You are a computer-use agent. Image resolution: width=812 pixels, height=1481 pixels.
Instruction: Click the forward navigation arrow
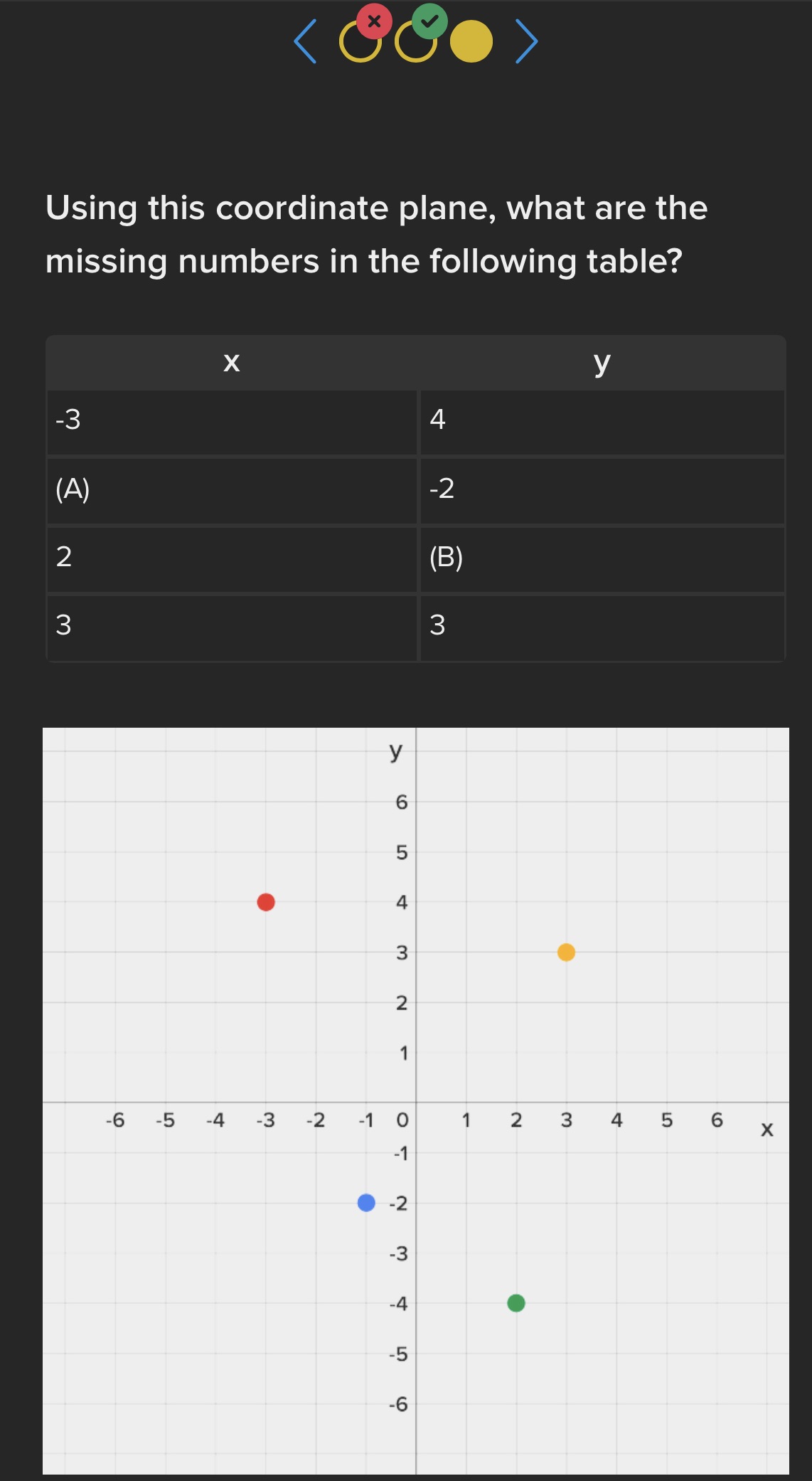tap(528, 43)
